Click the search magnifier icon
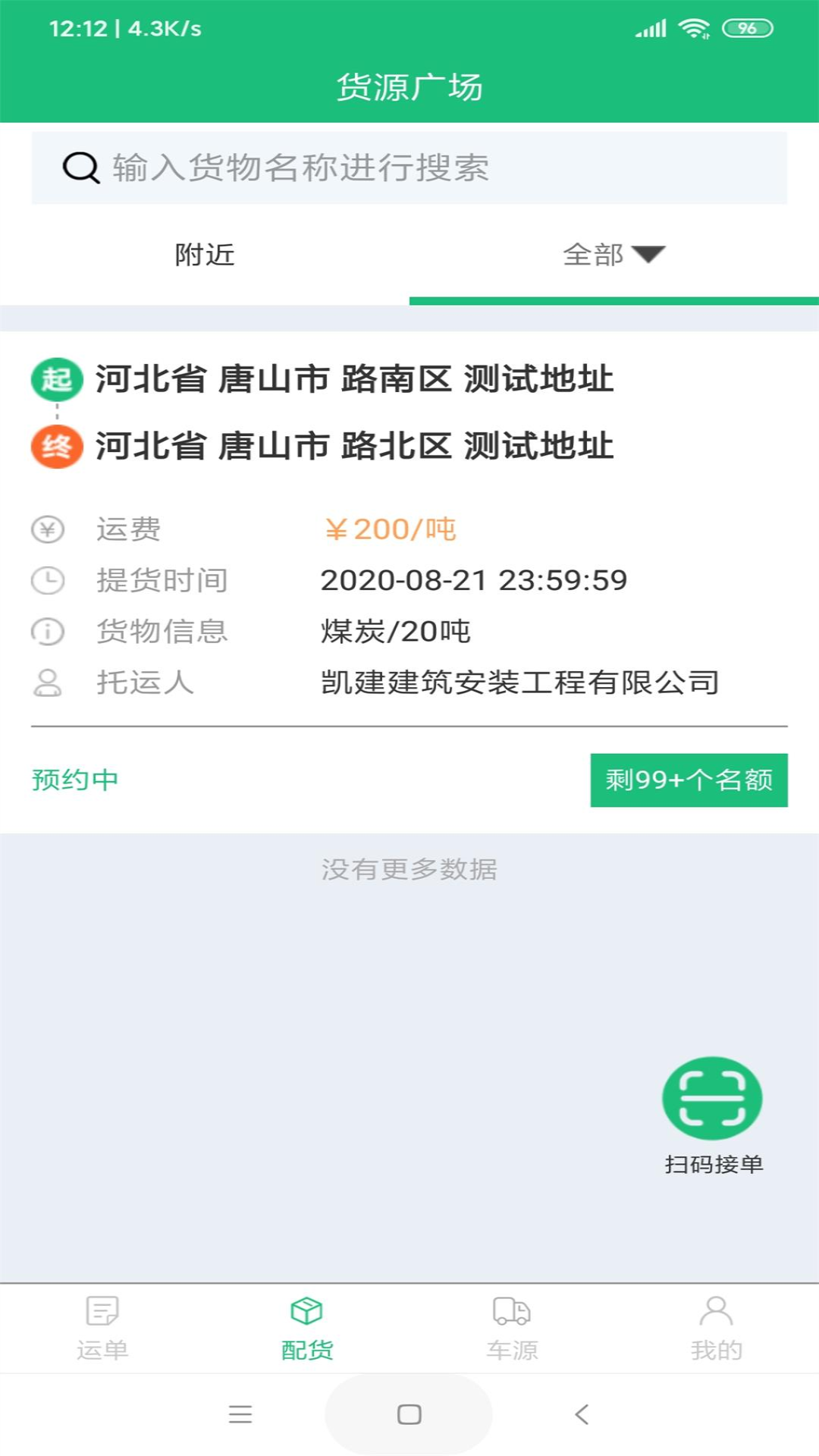Screen dimensions: 819x1456 click(80, 168)
